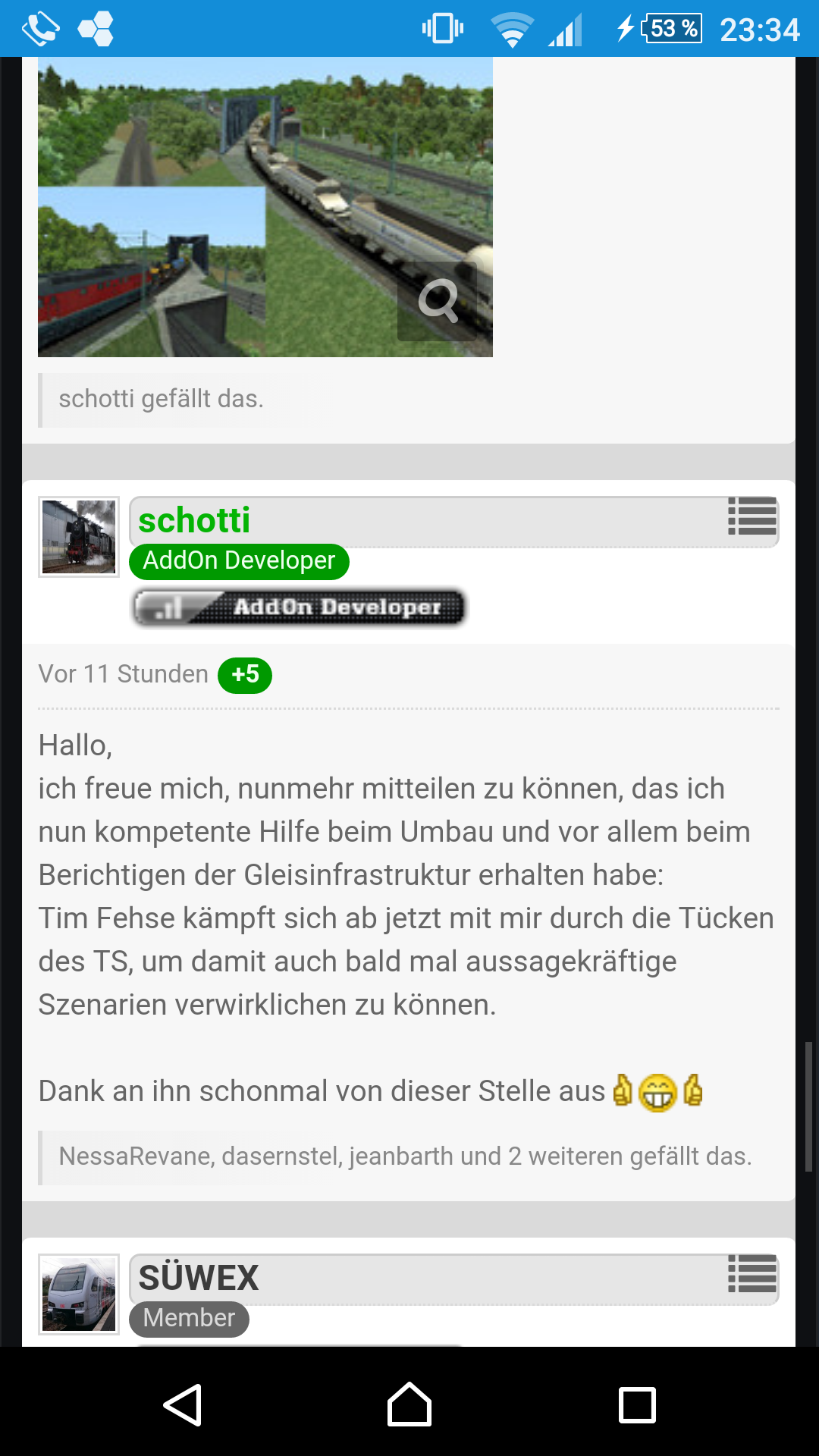Go back with the system back button
The image size is (819, 1456).
[x=183, y=1405]
